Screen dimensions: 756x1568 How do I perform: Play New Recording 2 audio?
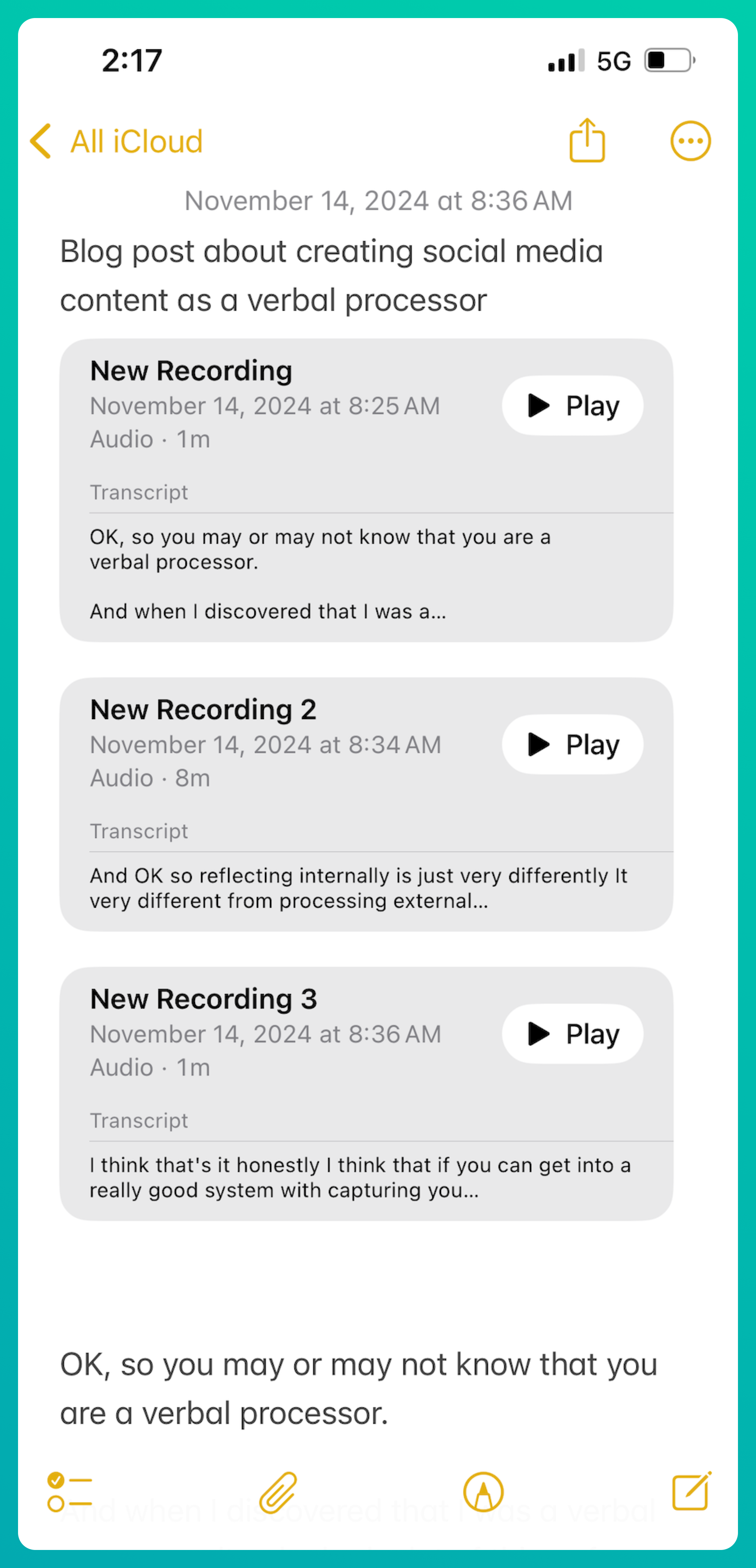pyautogui.click(x=572, y=744)
